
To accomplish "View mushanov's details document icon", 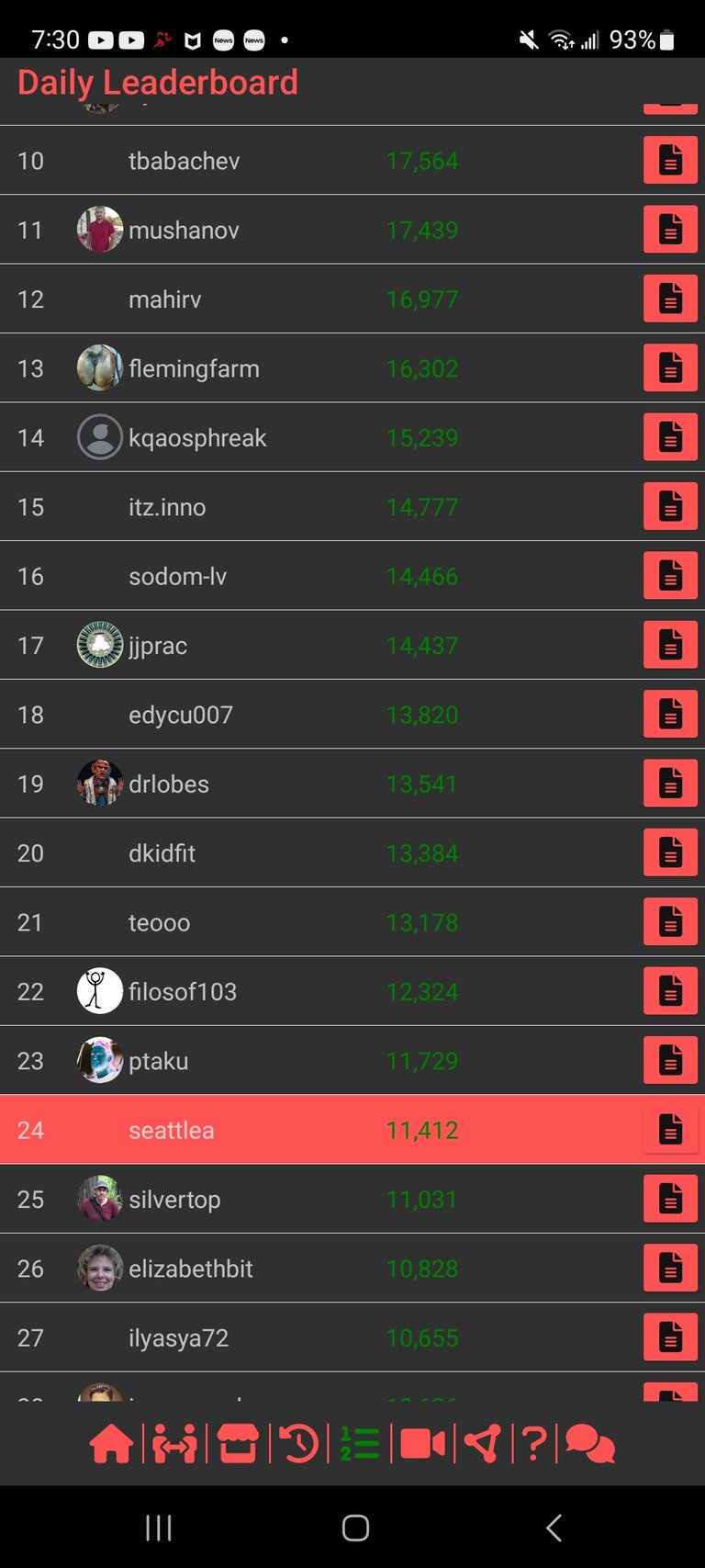I will (x=671, y=229).
